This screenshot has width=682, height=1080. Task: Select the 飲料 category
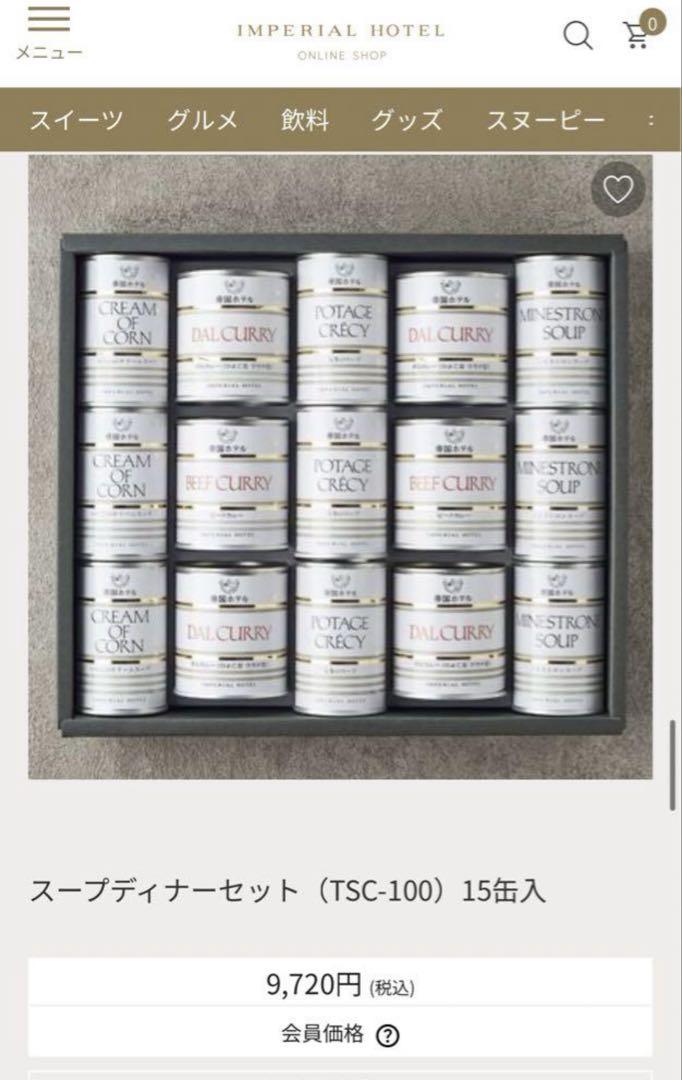point(305,121)
